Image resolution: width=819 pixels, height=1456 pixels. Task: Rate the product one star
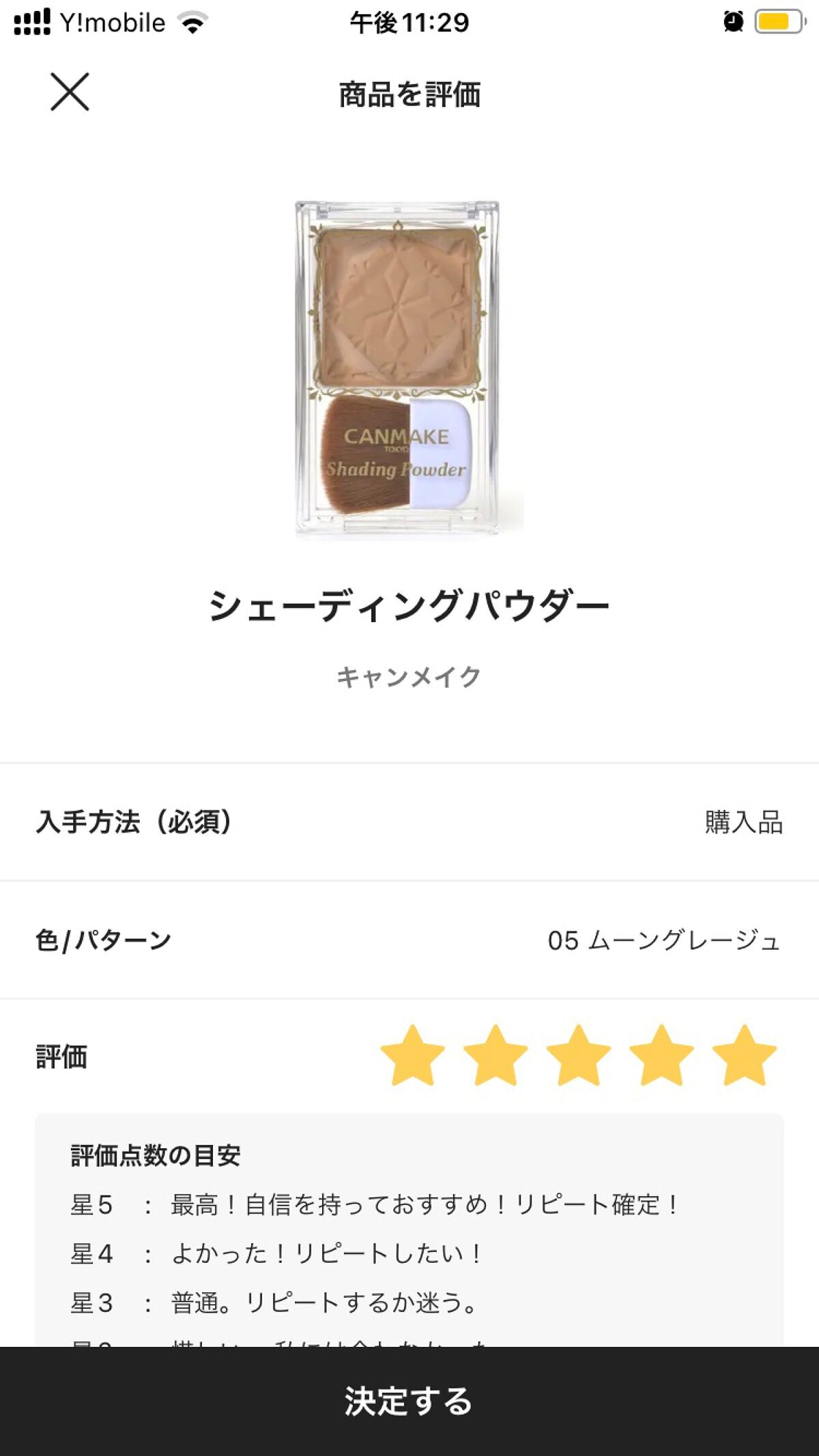click(413, 1055)
